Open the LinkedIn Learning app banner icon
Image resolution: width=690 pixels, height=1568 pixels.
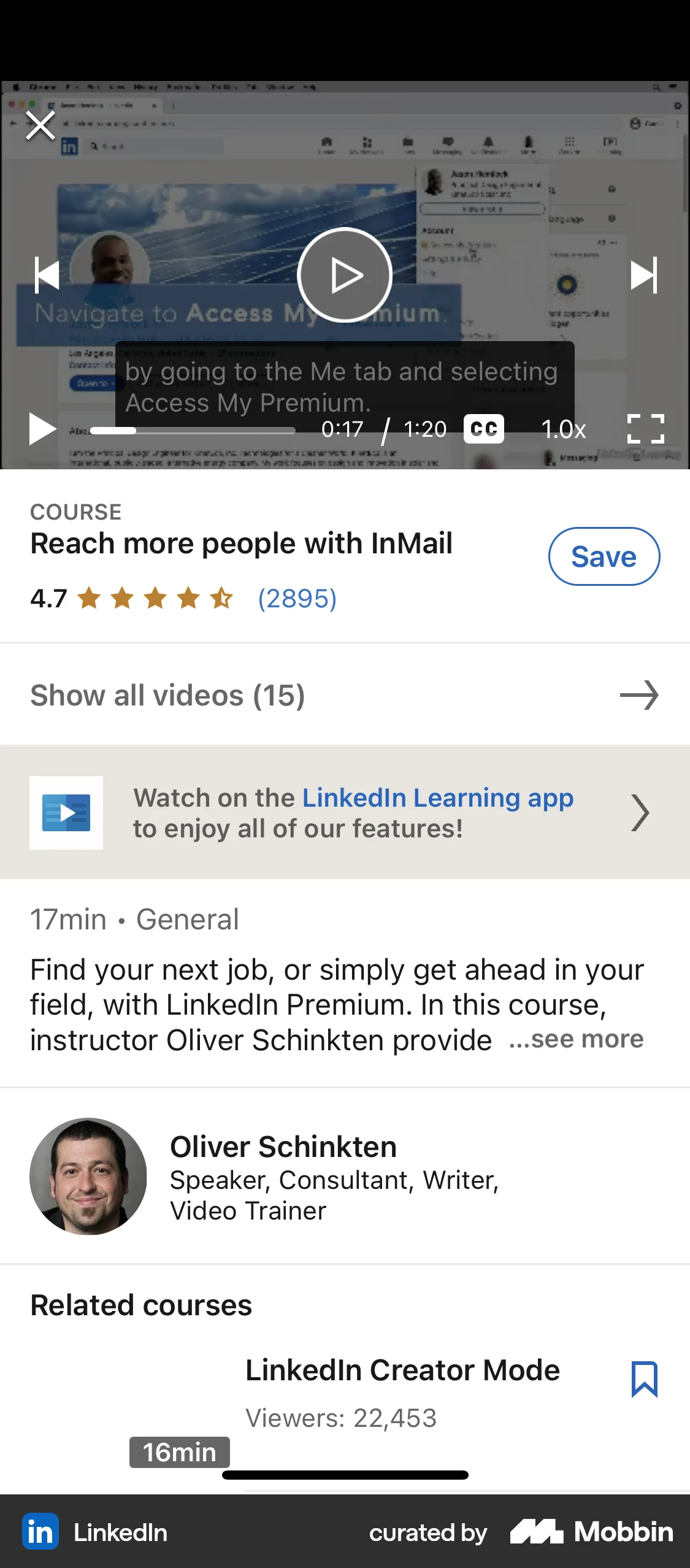[65, 812]
